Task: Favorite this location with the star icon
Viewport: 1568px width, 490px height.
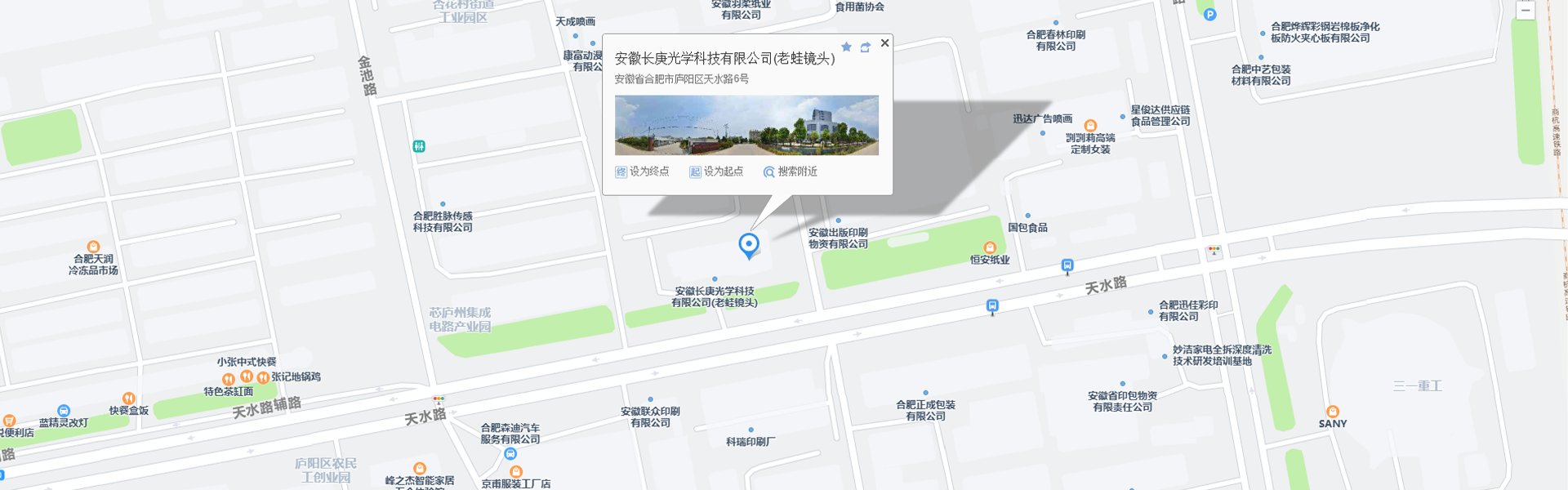Action: pyautogui.click(x=847, y=47)
